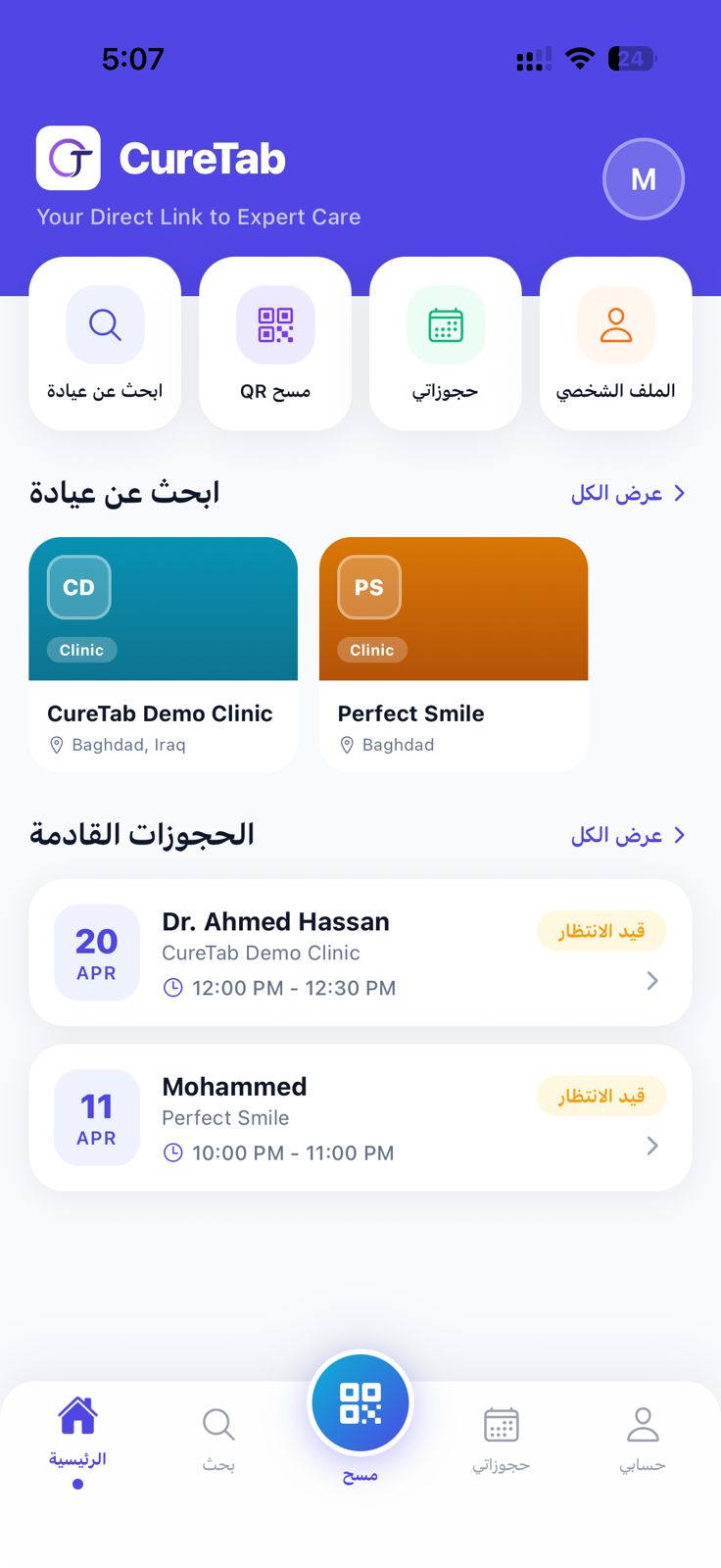The height and width of the screenshot is (1568, 721).
Task: Tap the قيد الانتظار badge on Mohammed booking
Action: [601, 1096]
